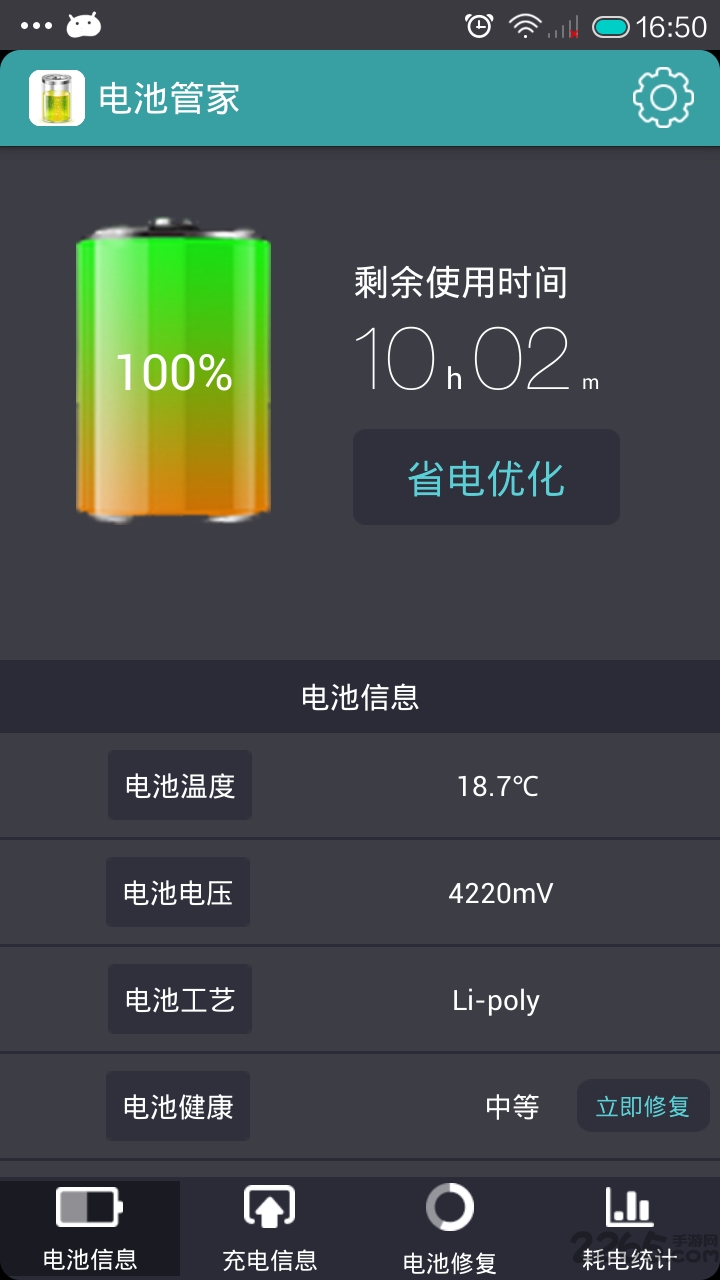
Task: Open the 耗电统计 tab
Action: [x=630, y=1230]
